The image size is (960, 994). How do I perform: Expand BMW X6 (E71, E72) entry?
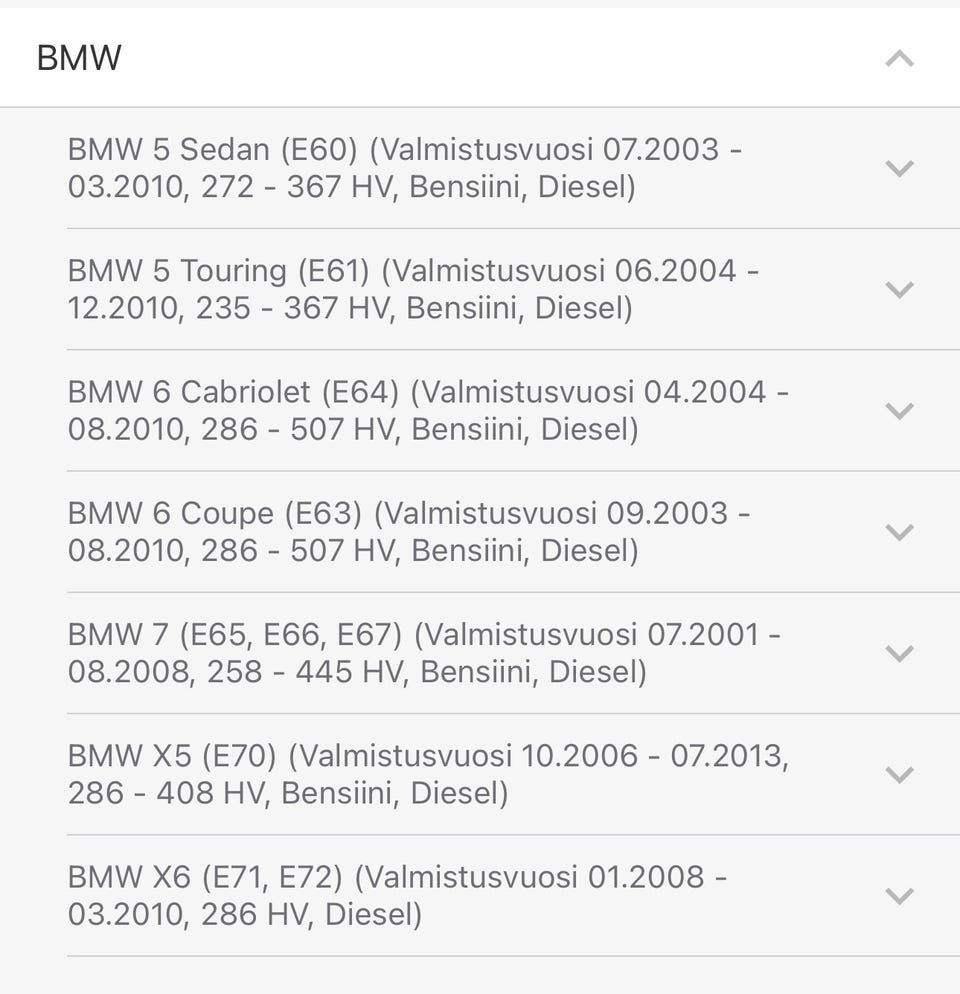pyautogui.click(x=899, y=895)
